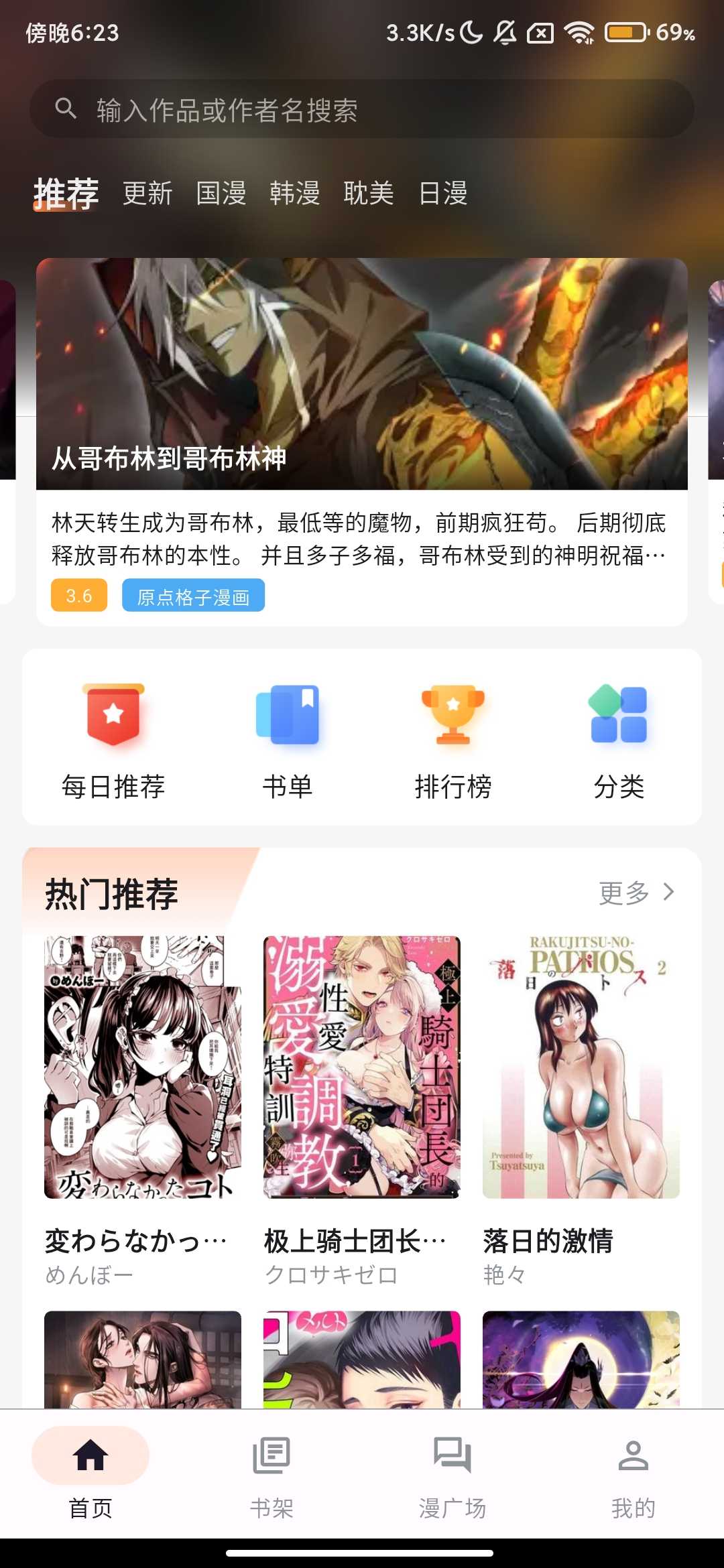This screenshot has height=1568, width=724.
Task: View the 排行榜 rankings
Action: point(453,740)
